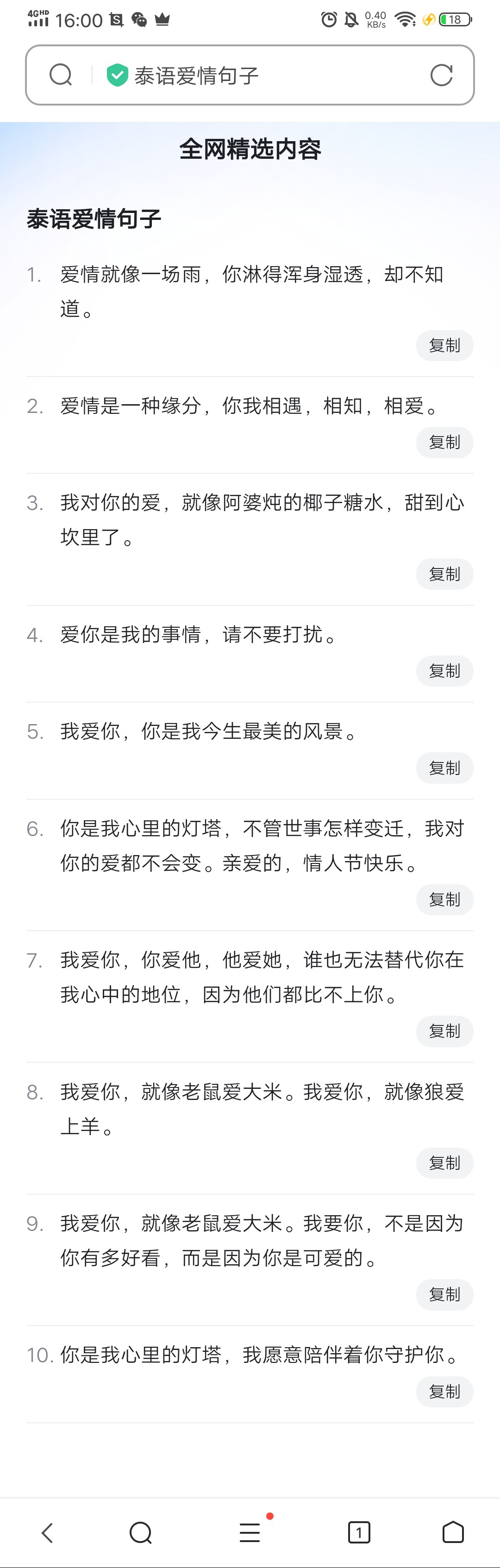
Task: Copy sentence 1 about 爱情就像一场雨
Action: (x=444, y=346)
